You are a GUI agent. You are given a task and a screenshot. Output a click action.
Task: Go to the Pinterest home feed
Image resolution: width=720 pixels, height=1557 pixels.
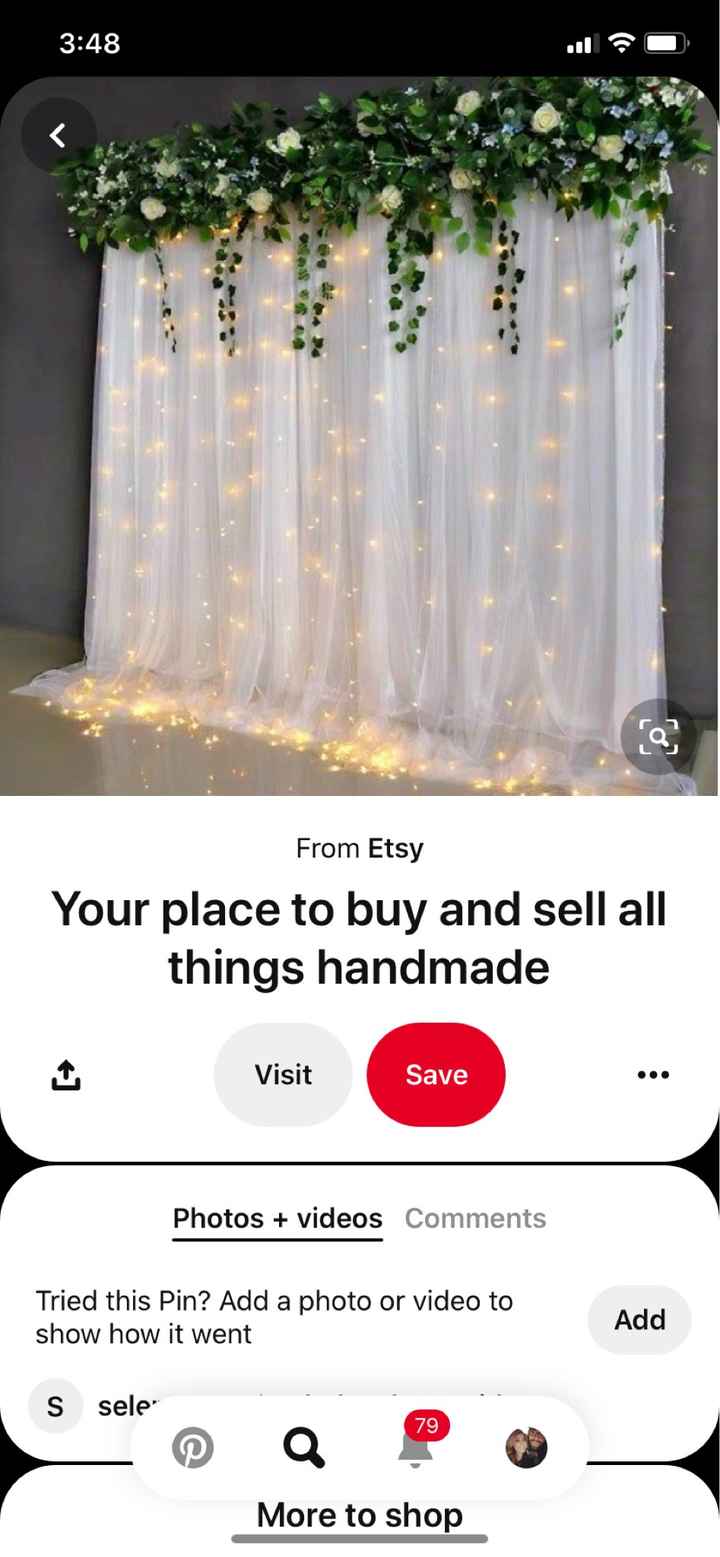[193, 1447]
